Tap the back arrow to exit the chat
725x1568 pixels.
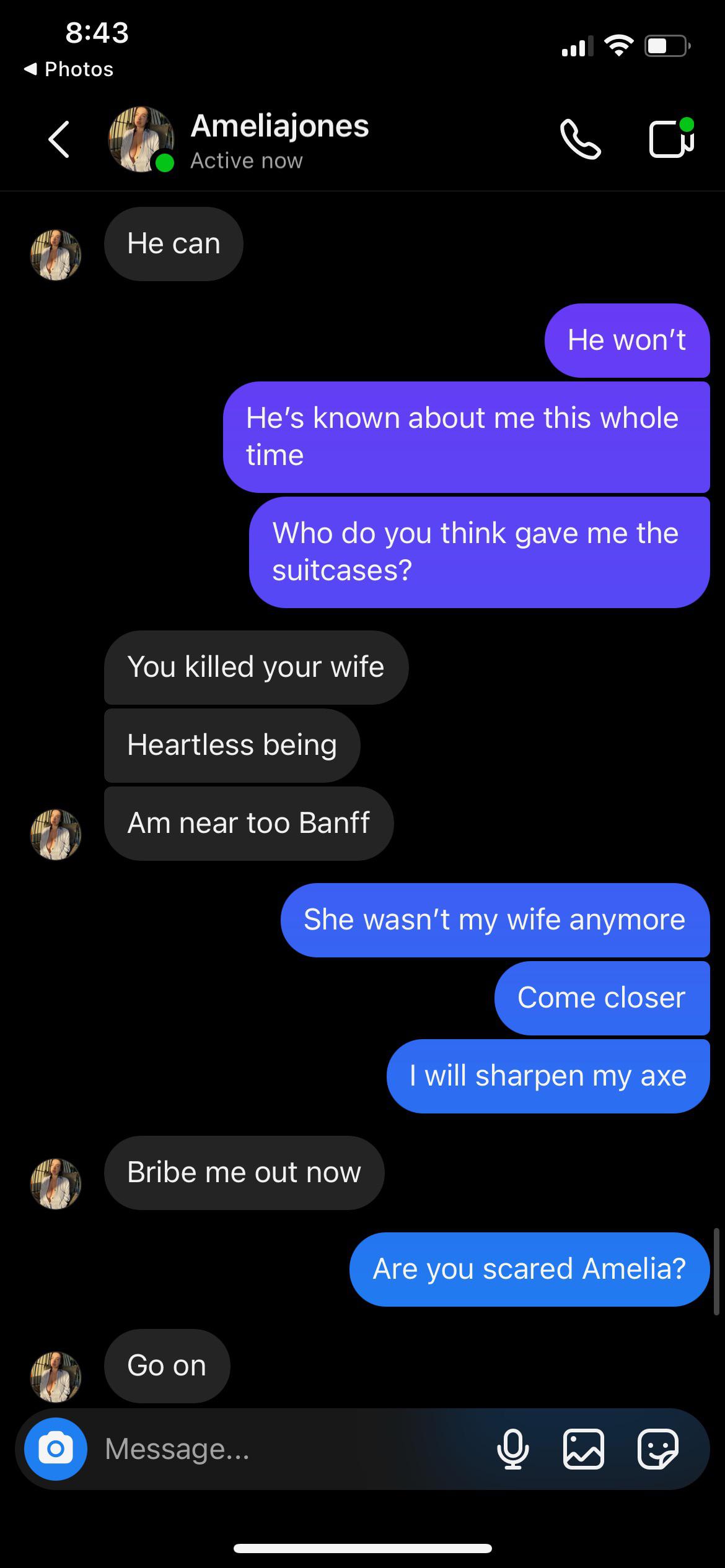pos(58,139)
